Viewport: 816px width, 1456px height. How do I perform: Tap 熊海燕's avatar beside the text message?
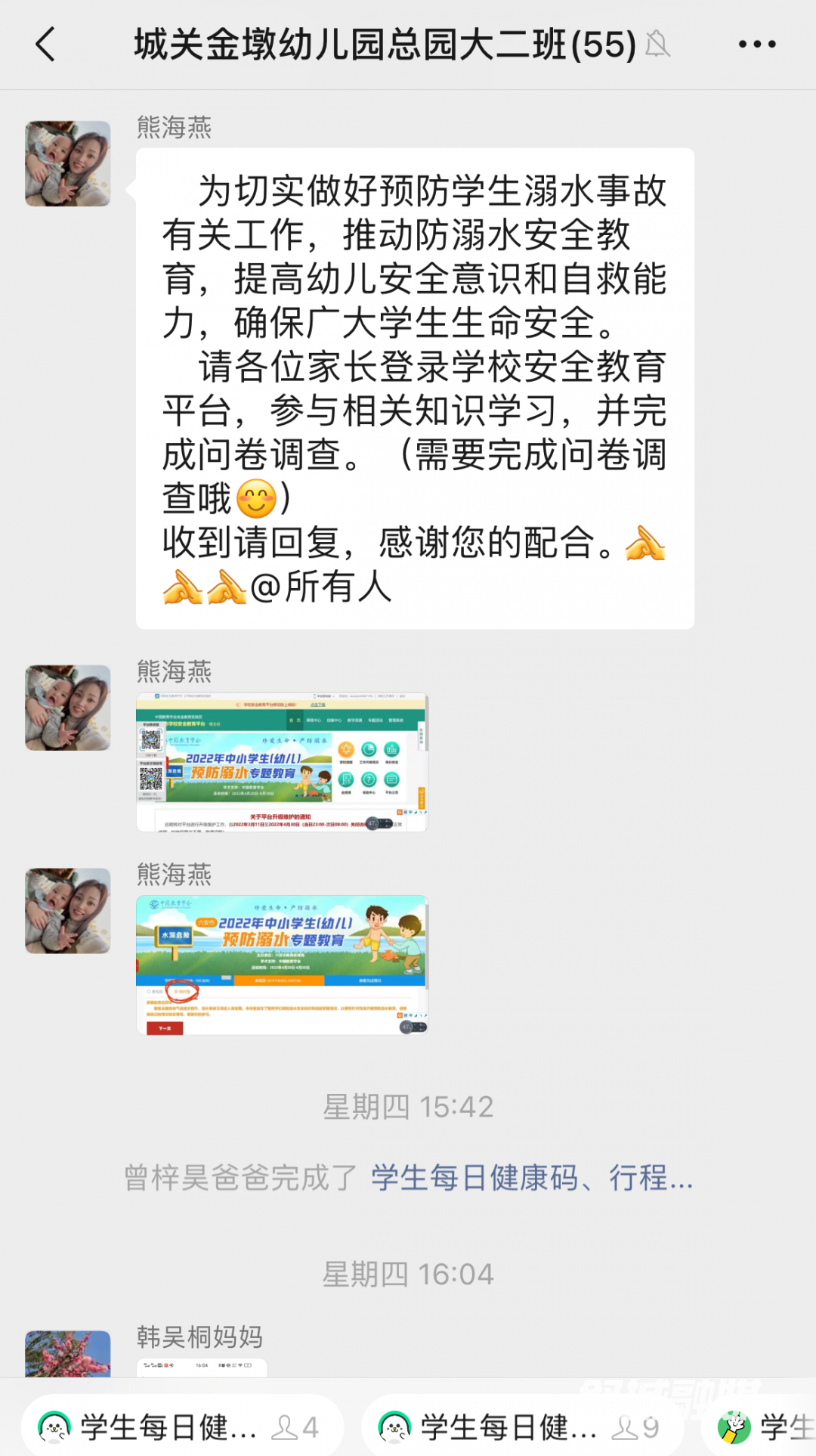coord(68,163)
